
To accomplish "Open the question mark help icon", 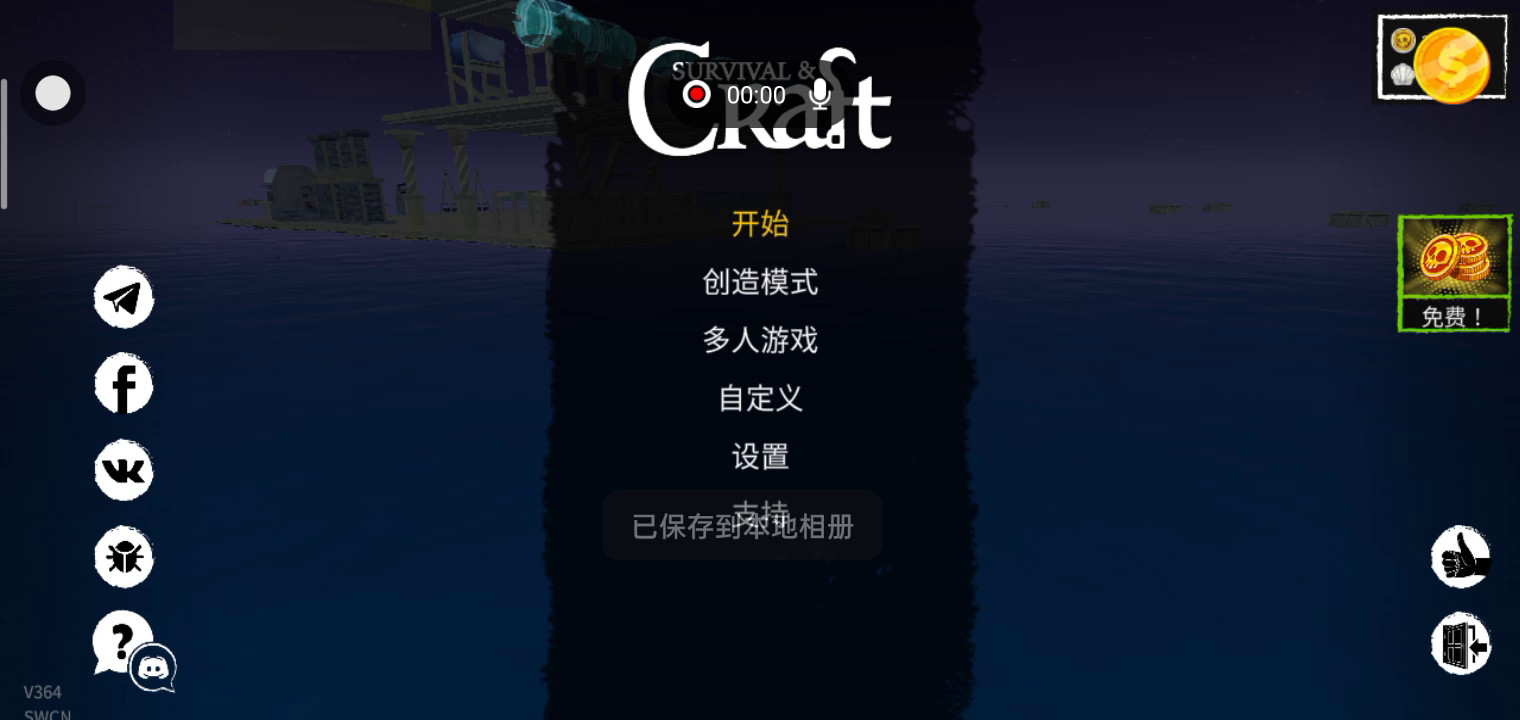I will point(120,640).
